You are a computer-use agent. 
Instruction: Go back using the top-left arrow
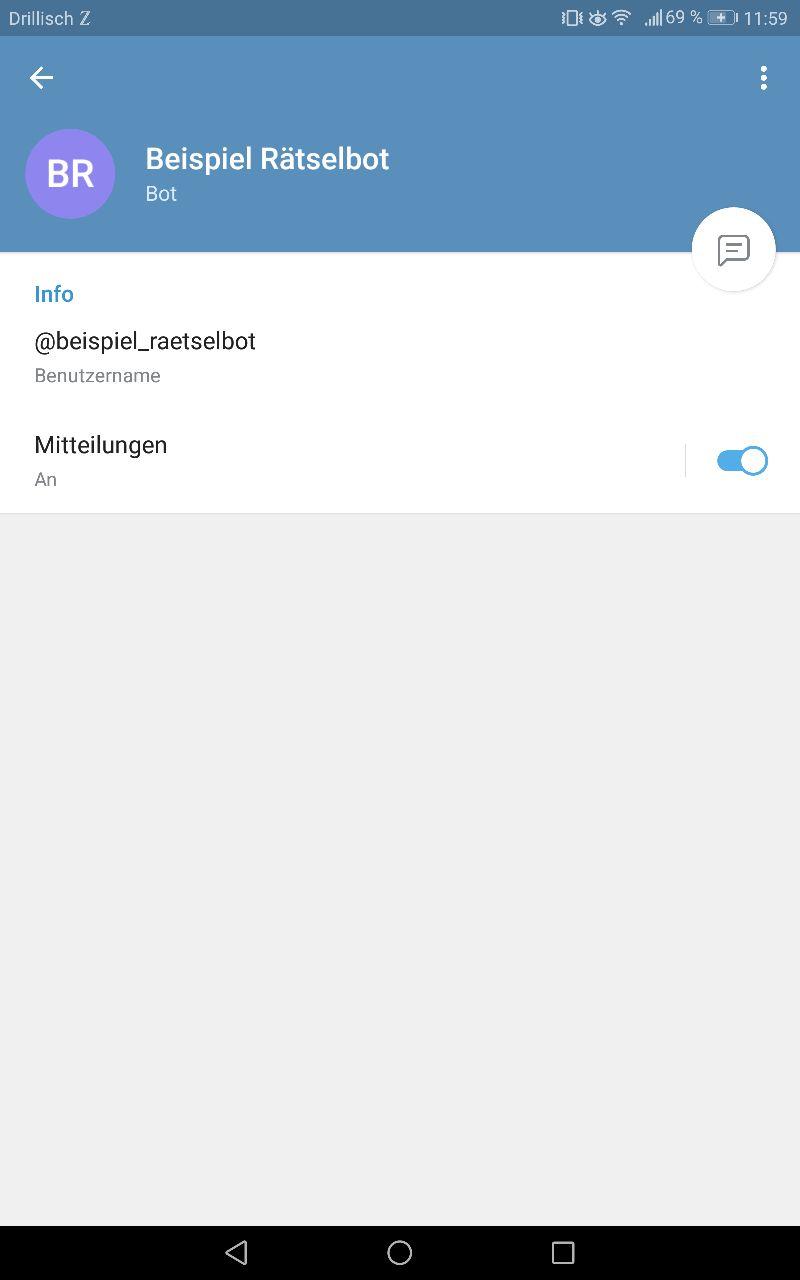pyautogui.click(x=41, y=78)
